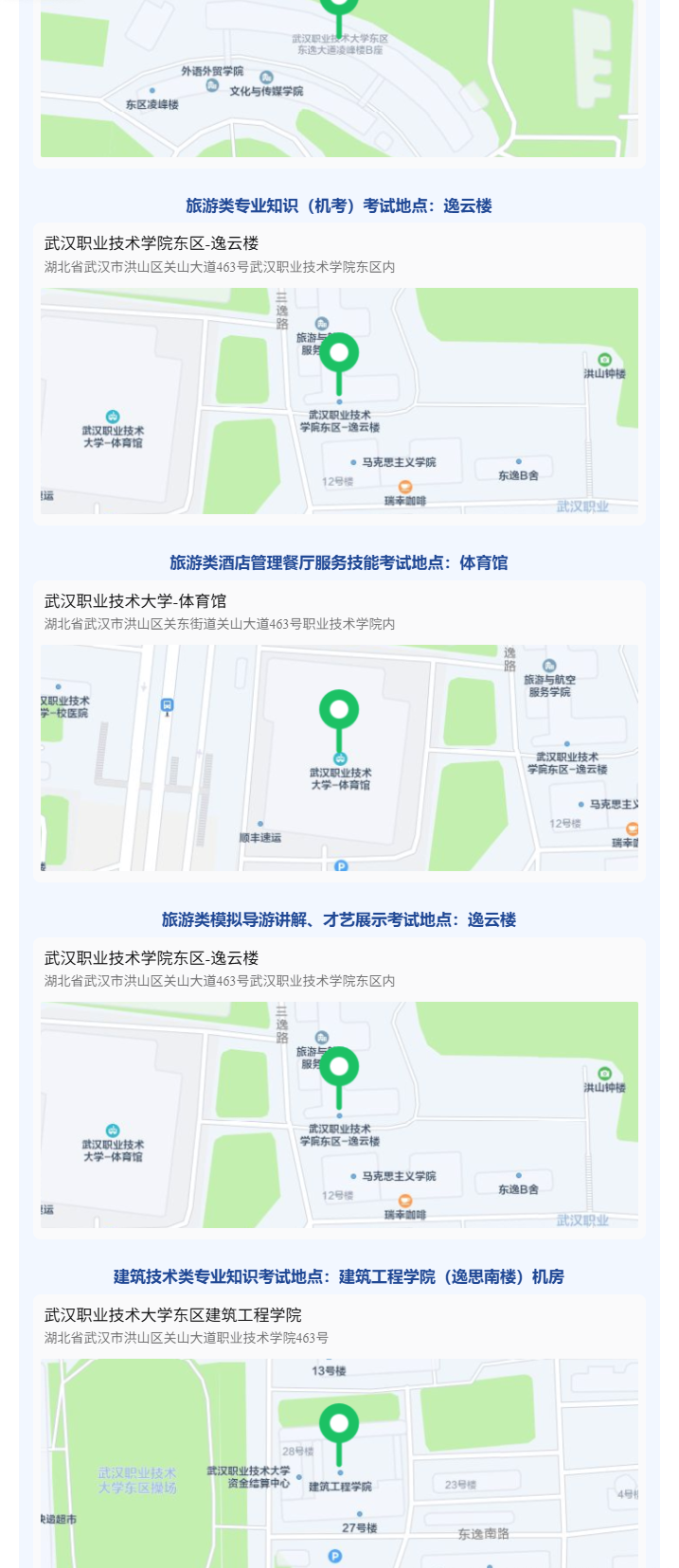Open the 逸云楼 map card under 模拟导游讲解、才艺展示

click(x=339, y=1114)
